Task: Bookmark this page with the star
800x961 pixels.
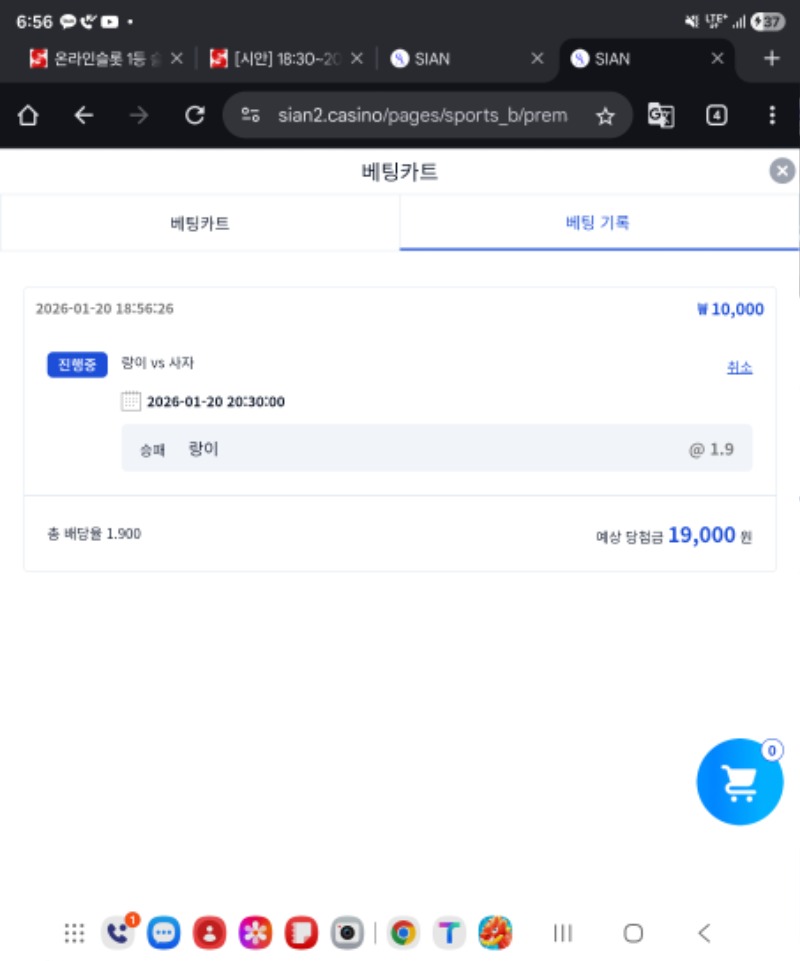Action: tap(605, 116)
